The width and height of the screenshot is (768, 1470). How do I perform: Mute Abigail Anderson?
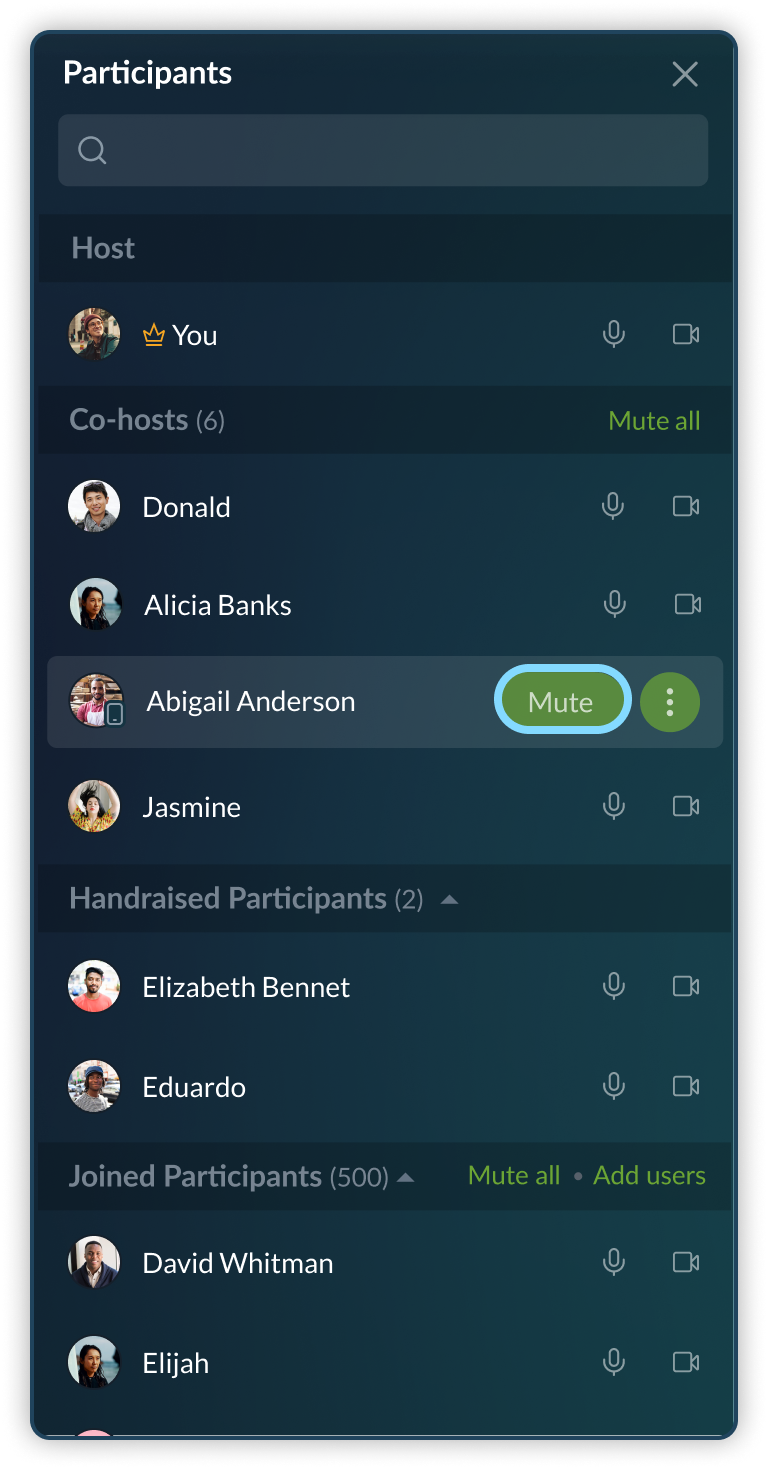[561, 702]
